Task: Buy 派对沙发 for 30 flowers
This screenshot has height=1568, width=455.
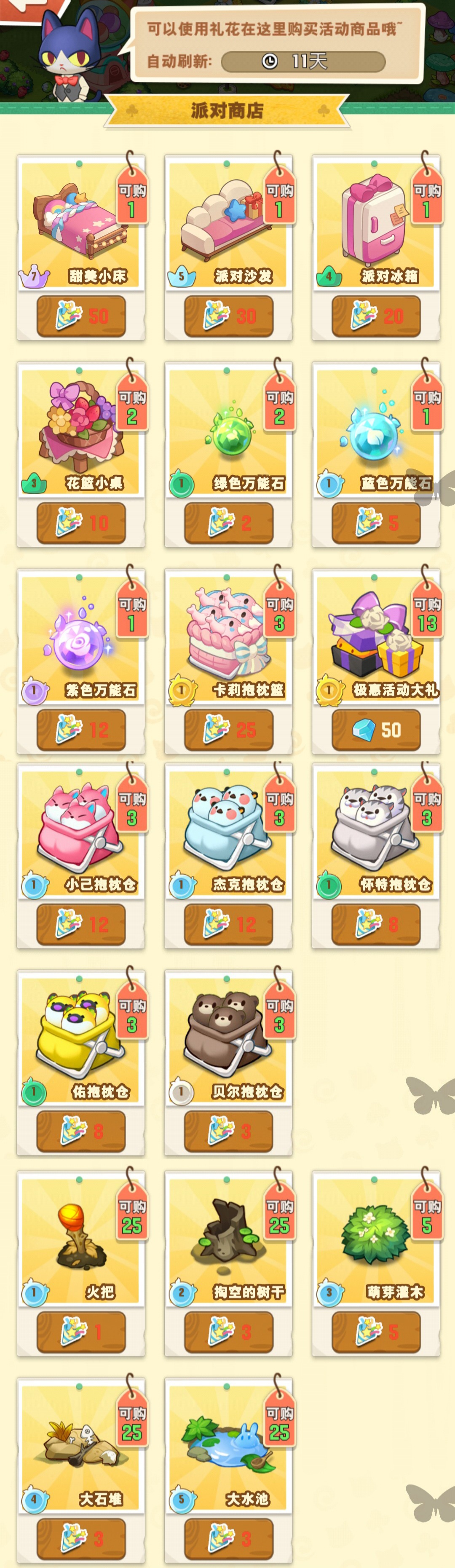Action: tap(228, 316)
